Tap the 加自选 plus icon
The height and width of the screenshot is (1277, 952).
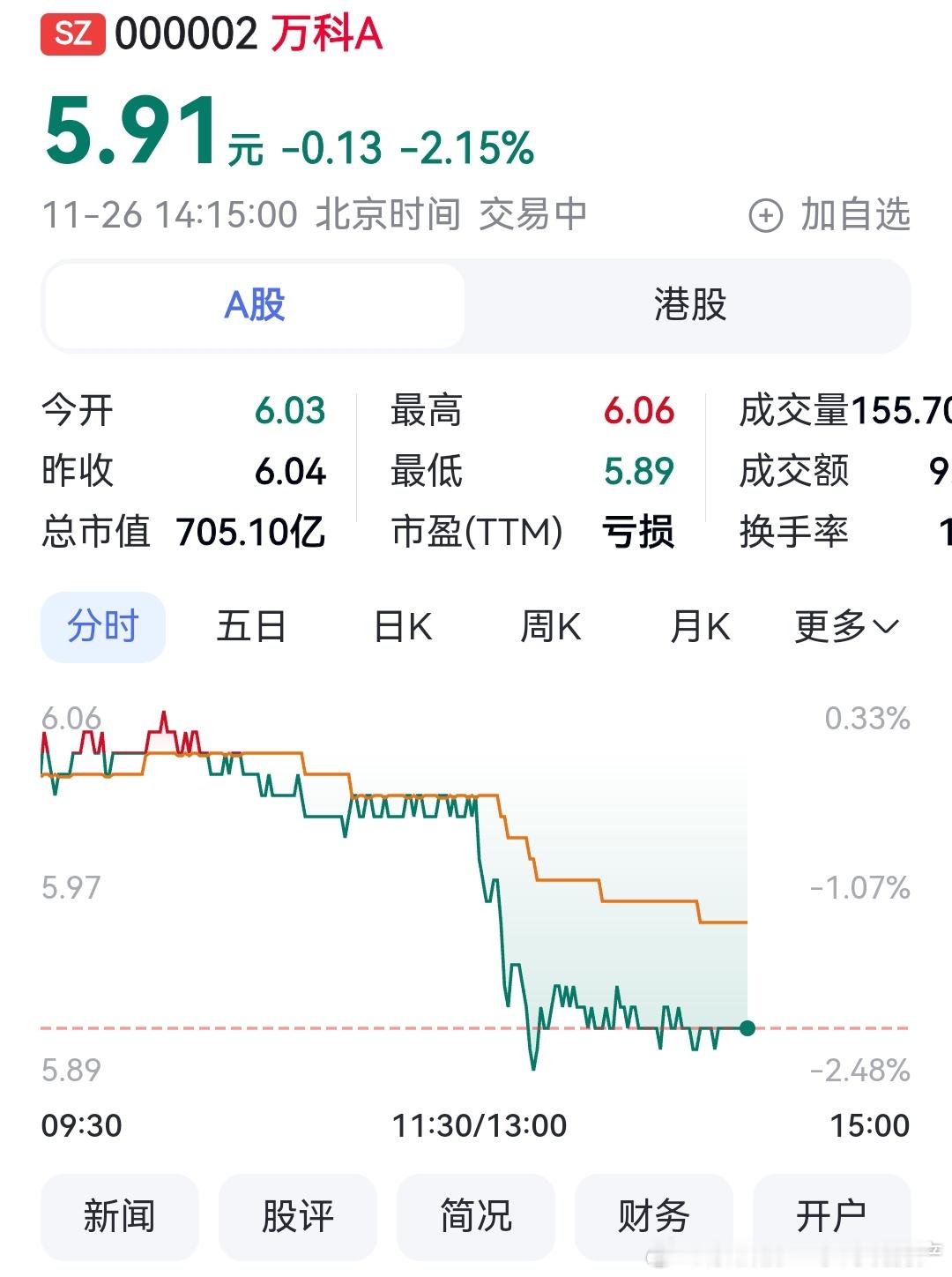click(x=766, y=215)
